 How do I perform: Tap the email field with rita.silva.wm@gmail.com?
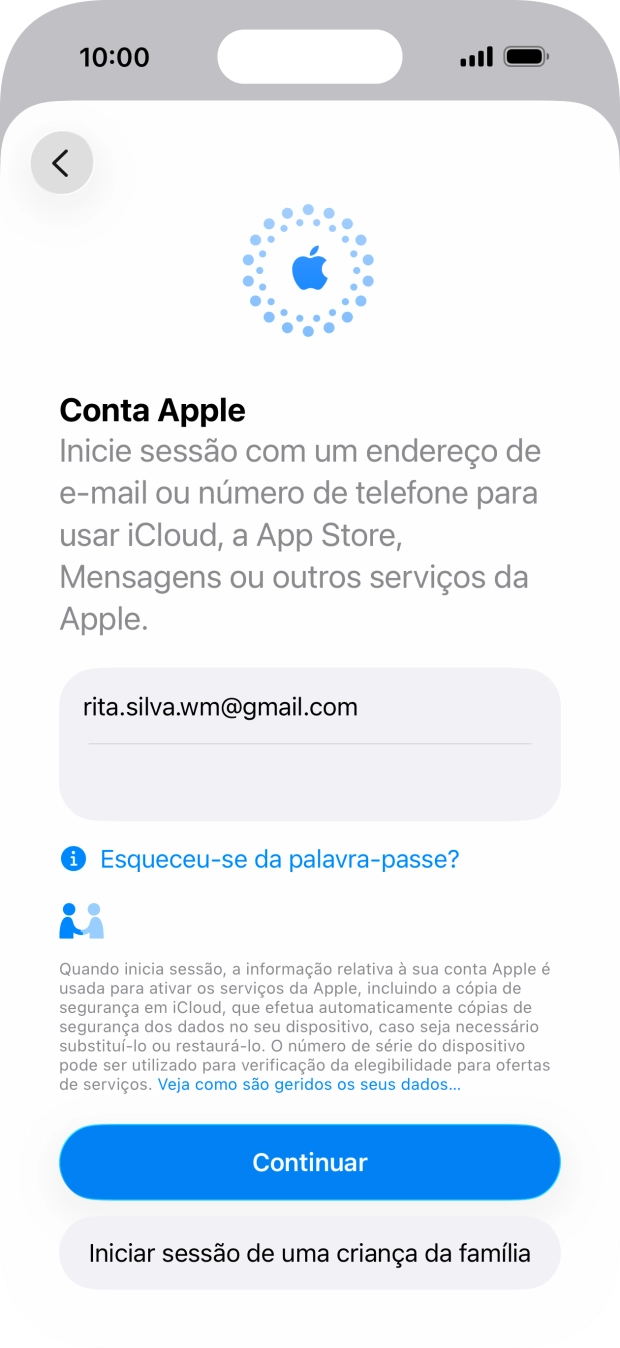point(308,708)
